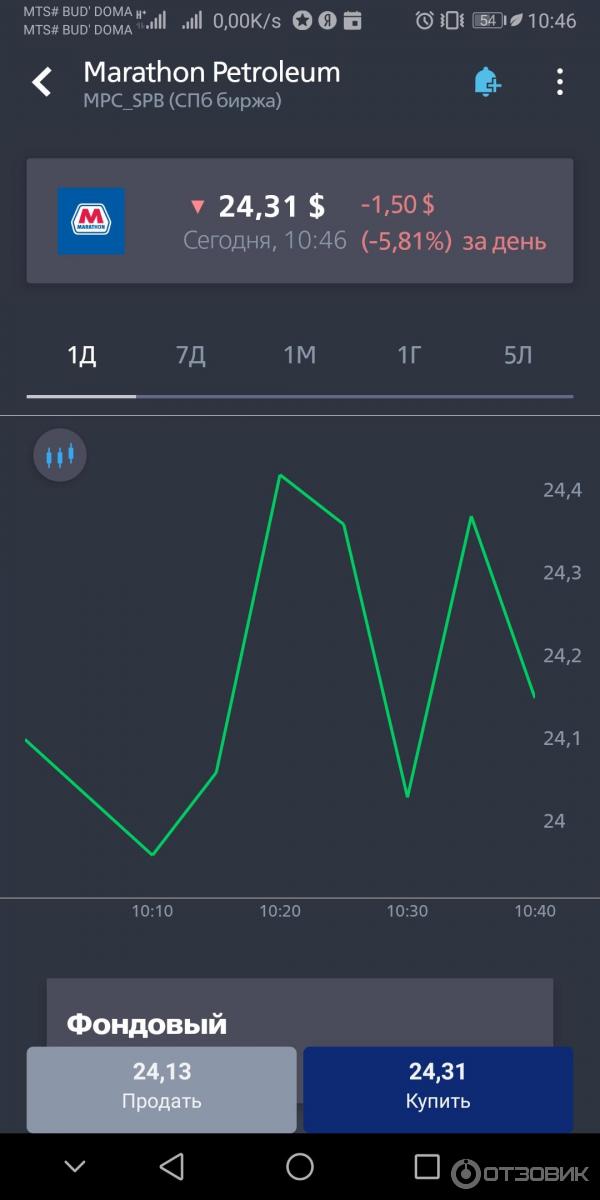Show the 1М chart period
600x1200 pixels.
(x=299, y=355)
